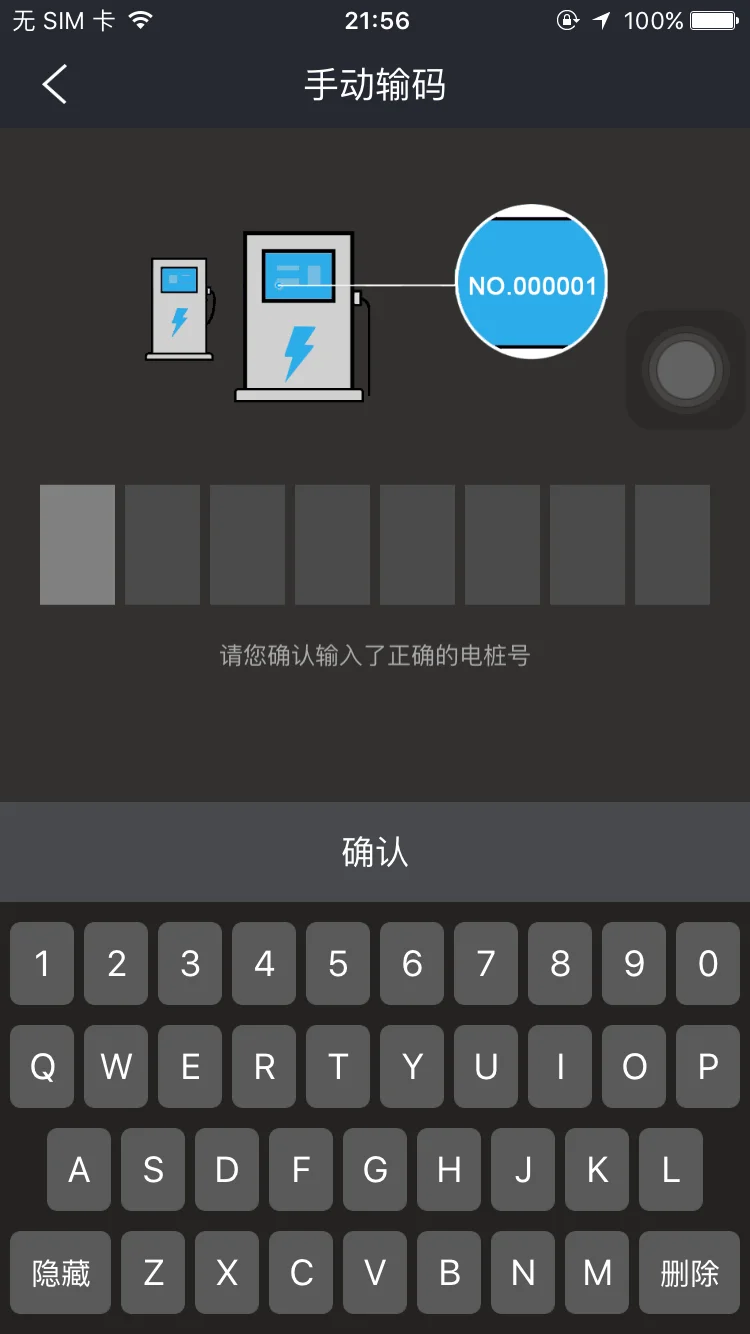Image resolution: width=750 pixels, height=1334 pixels.
Task: Tap the location arrow icon in the status bar
Action: 600,18
